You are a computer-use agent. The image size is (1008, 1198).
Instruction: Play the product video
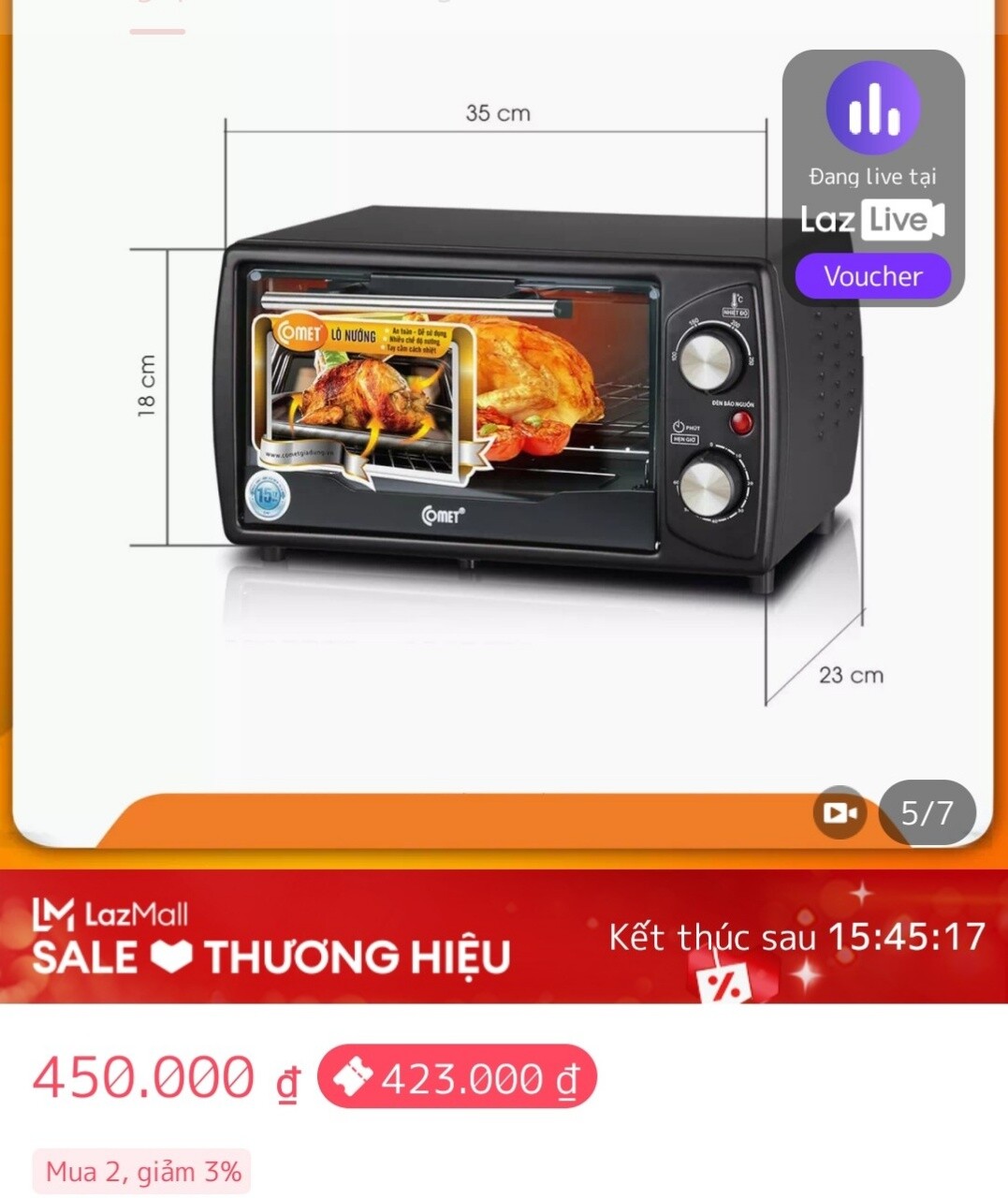(x=840, y=812)
